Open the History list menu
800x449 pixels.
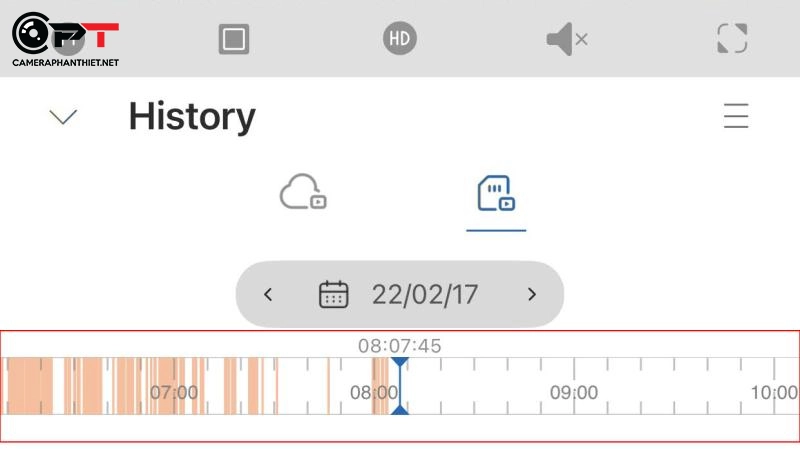[x=736, y=116]
